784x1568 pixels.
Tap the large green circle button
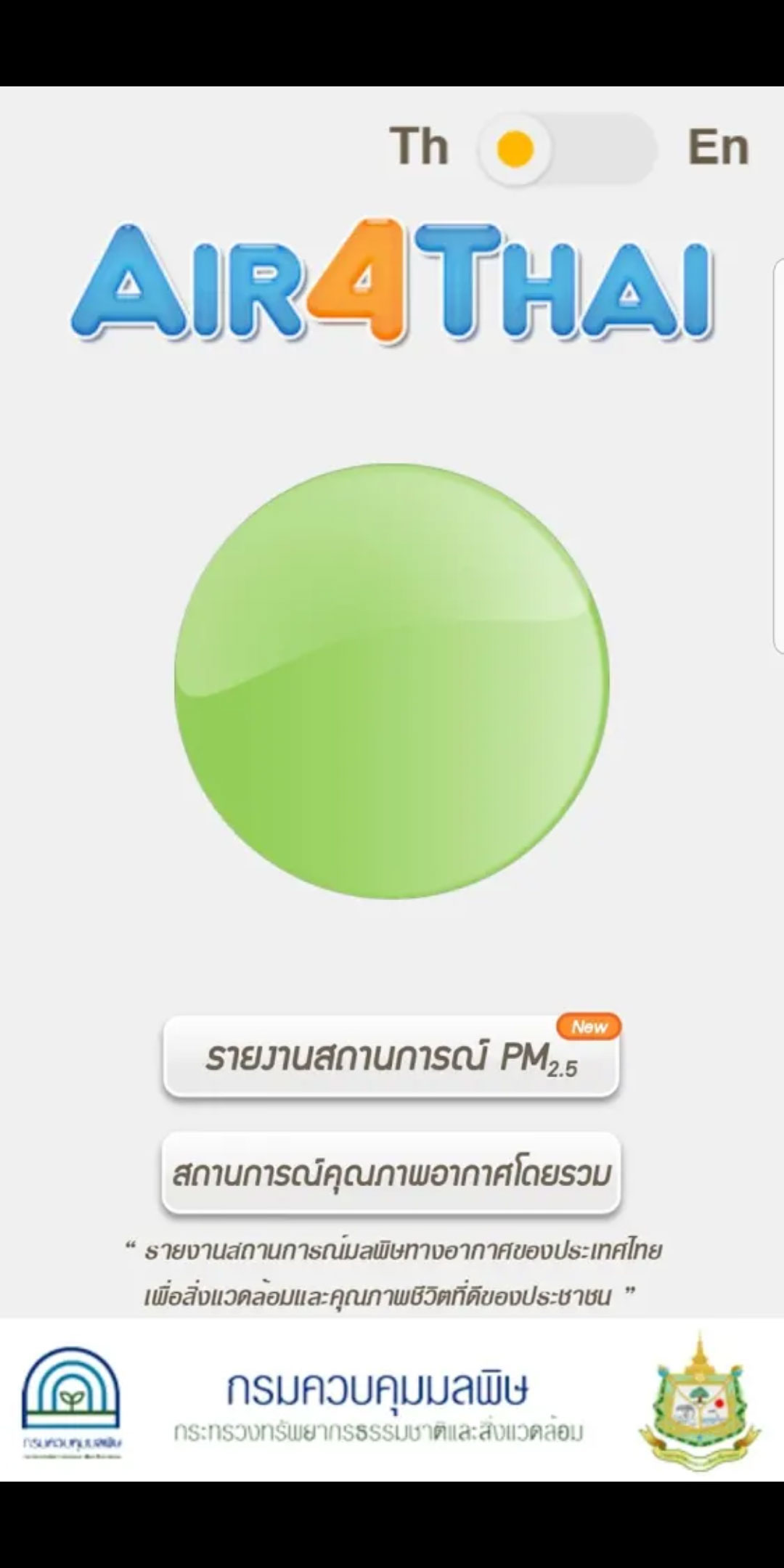[392, 681]
